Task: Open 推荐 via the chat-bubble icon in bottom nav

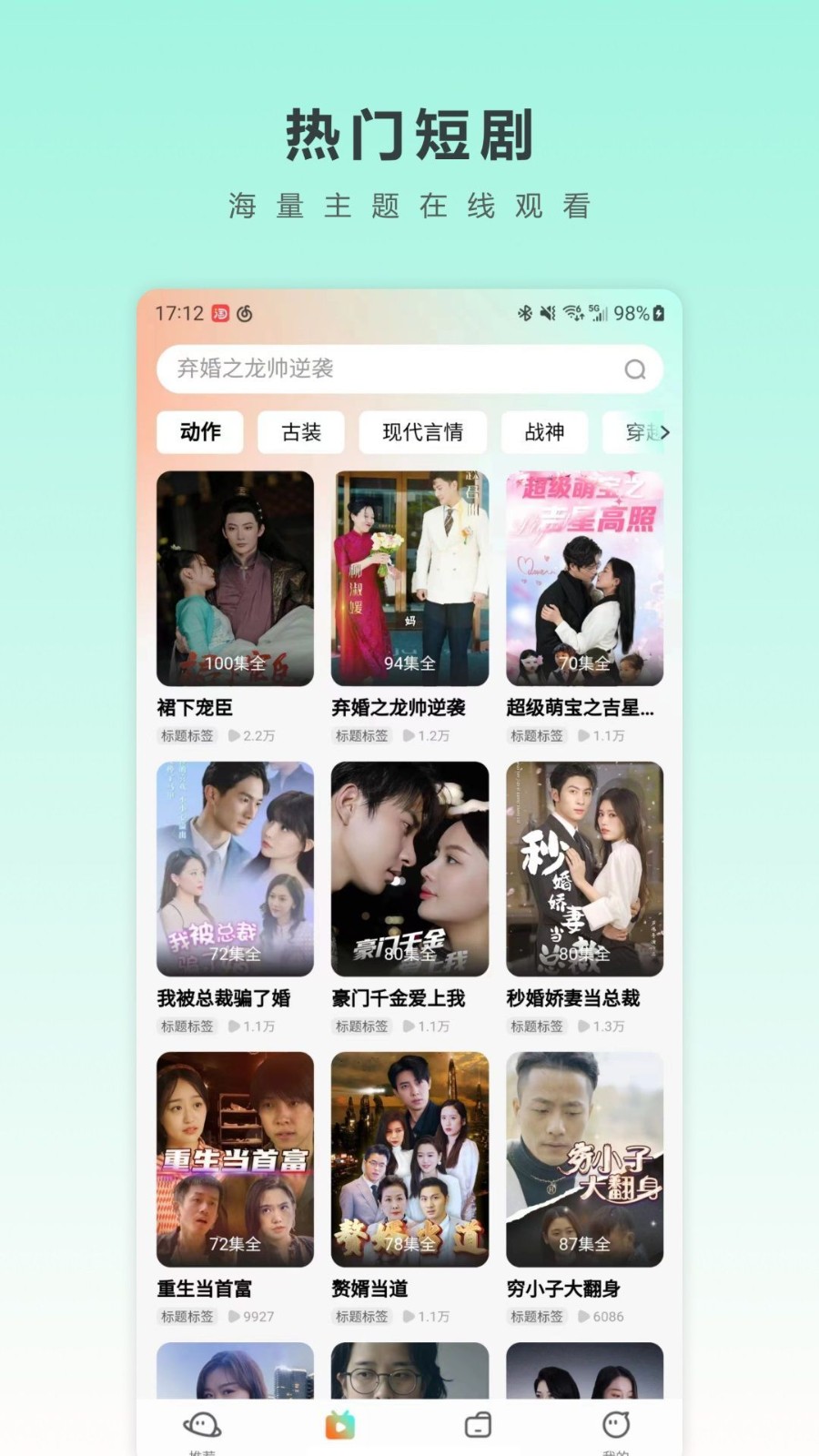Action: tap(199, 1424)
